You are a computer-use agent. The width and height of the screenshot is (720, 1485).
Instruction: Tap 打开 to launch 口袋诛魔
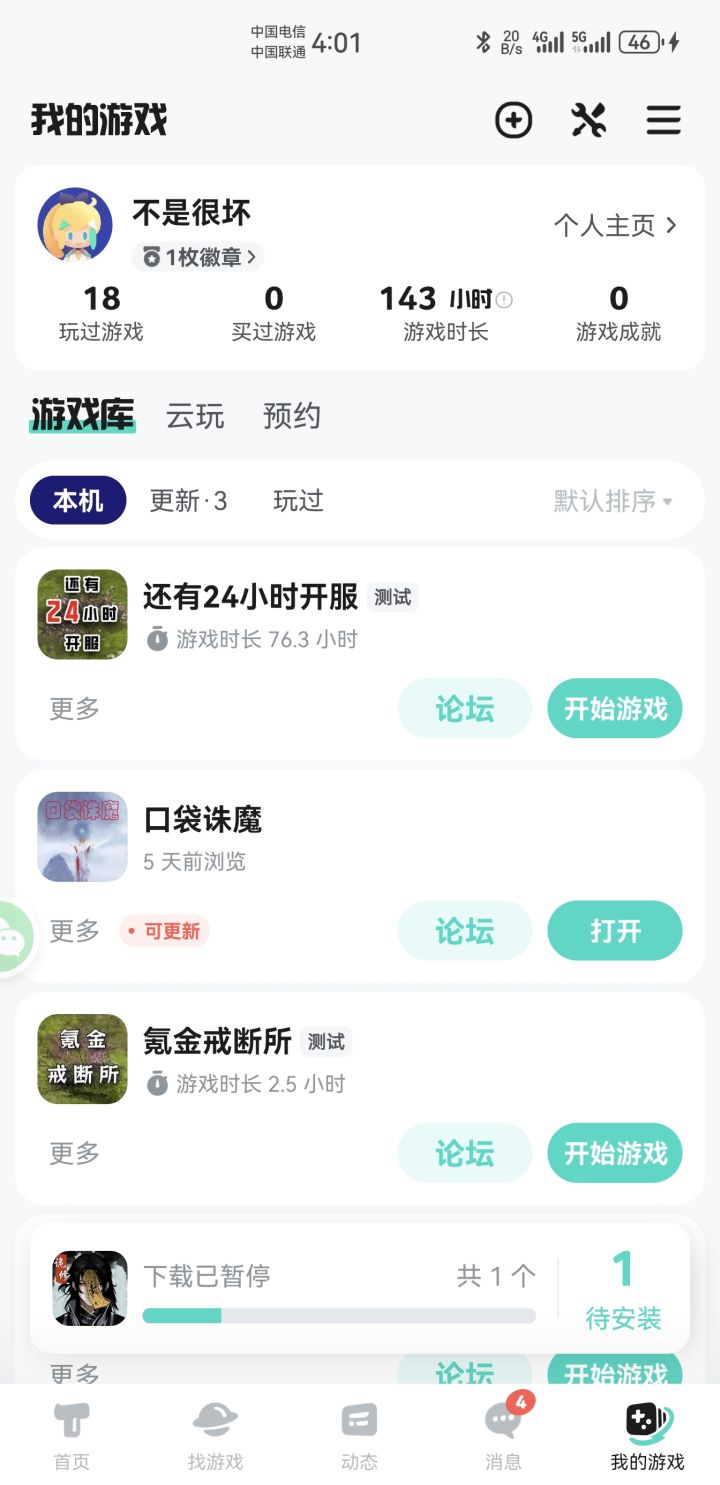614,931
